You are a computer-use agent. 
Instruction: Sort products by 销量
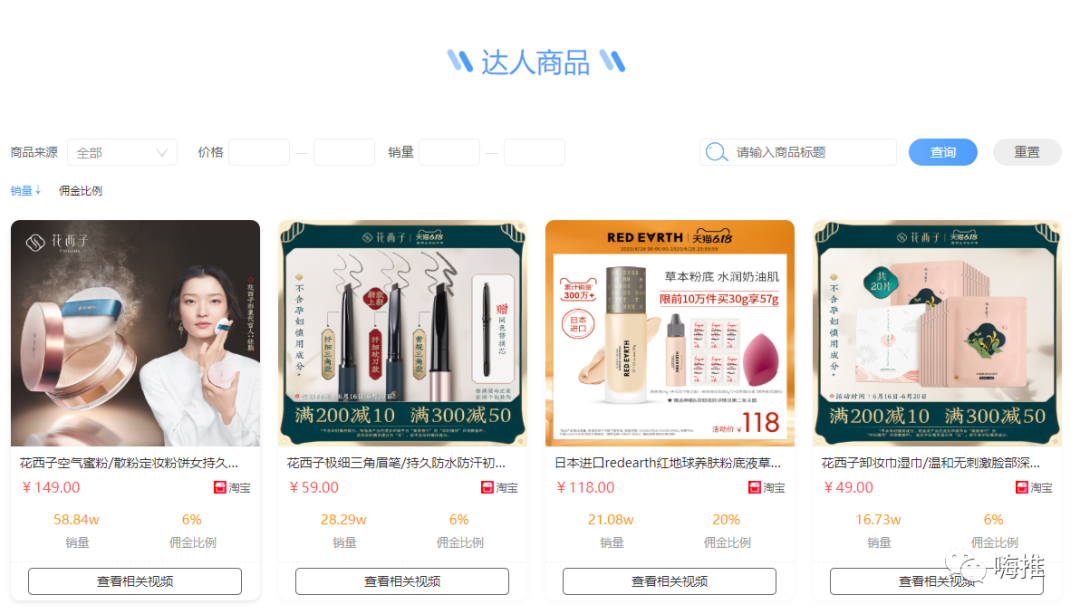25,190
